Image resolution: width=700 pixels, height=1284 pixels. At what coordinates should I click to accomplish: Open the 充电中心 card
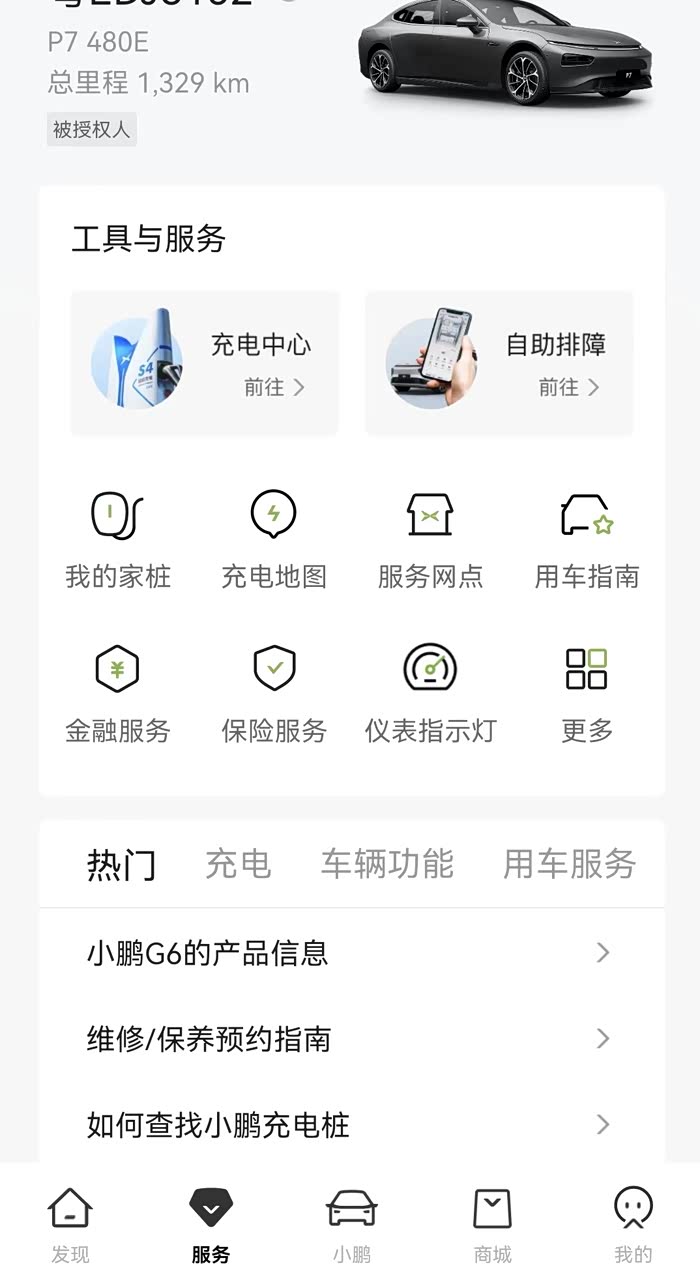205,363
